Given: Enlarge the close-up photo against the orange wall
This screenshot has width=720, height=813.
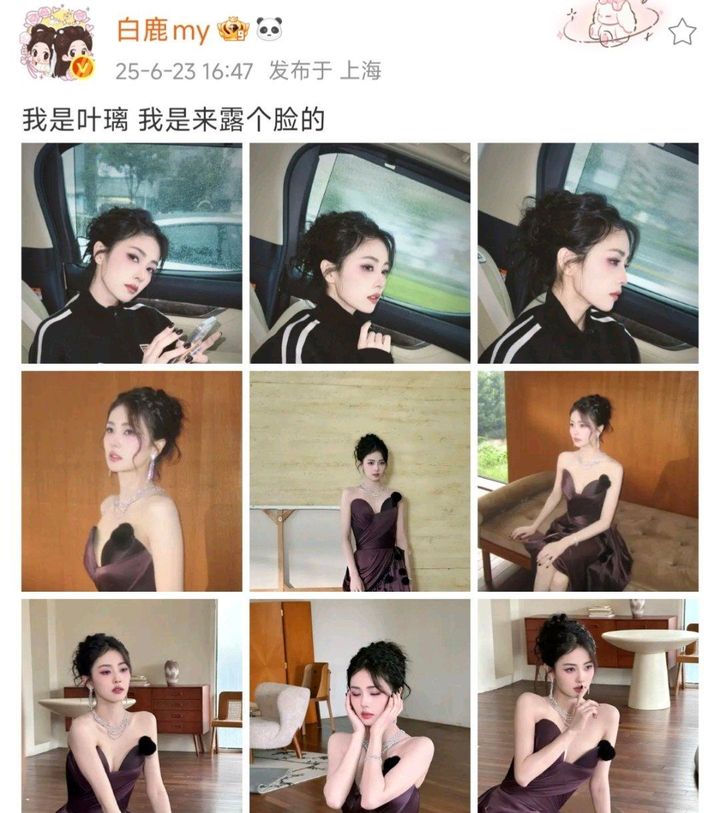Looking at the screenshot, I should (132, 481).
